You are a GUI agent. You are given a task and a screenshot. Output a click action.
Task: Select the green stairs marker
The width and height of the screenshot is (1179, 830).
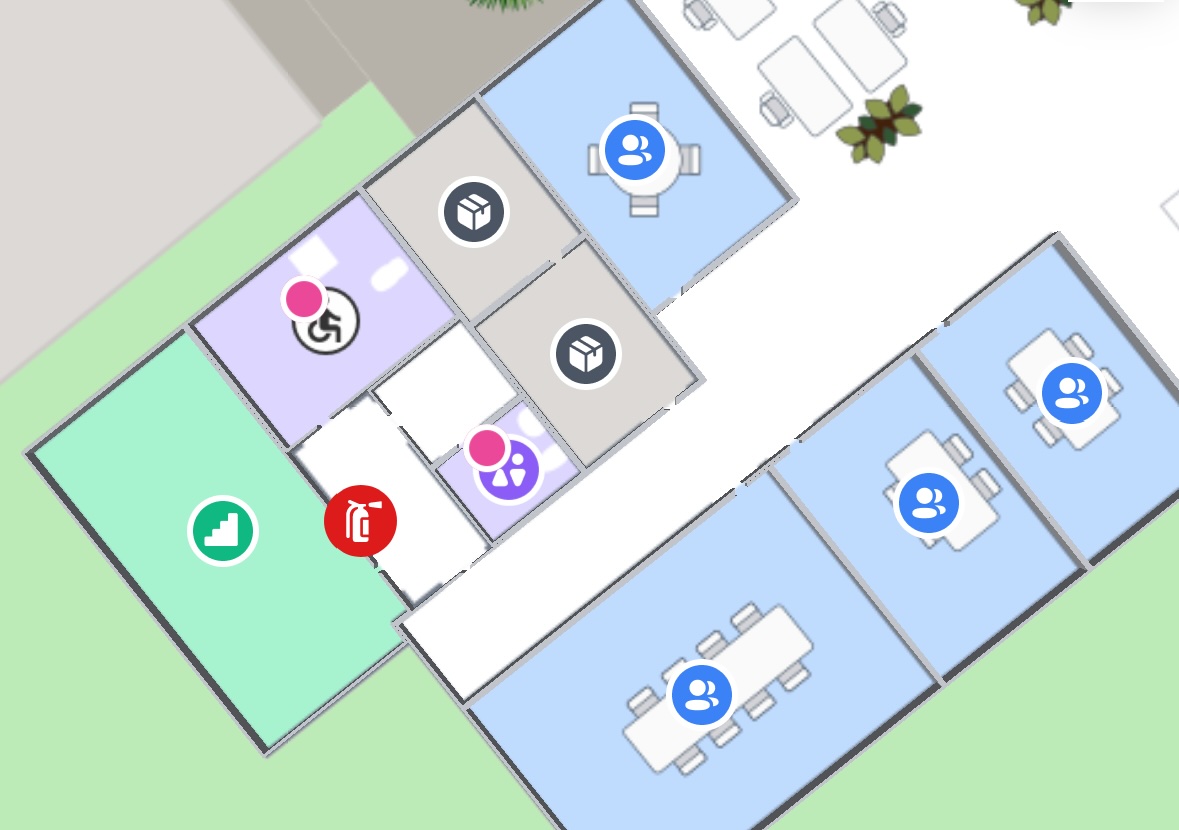pyautogui.click(x=223, y=531)
